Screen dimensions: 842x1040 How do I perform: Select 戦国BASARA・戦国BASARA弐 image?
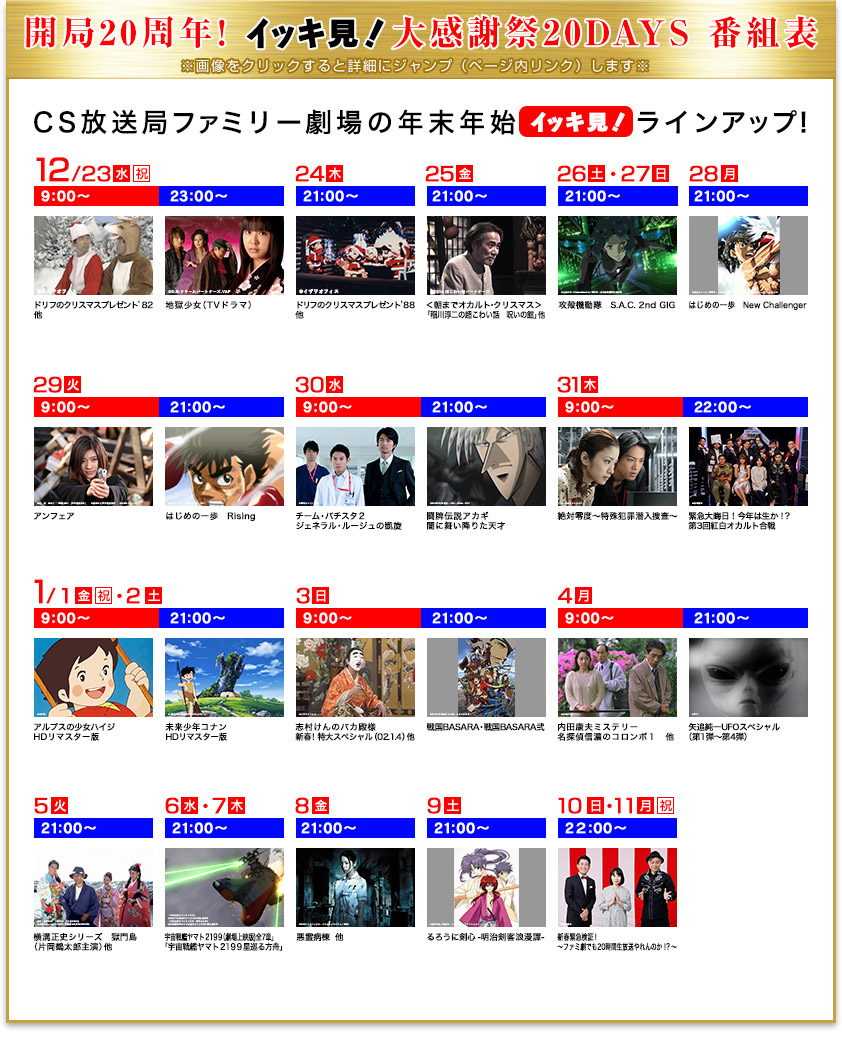point(486,677)
